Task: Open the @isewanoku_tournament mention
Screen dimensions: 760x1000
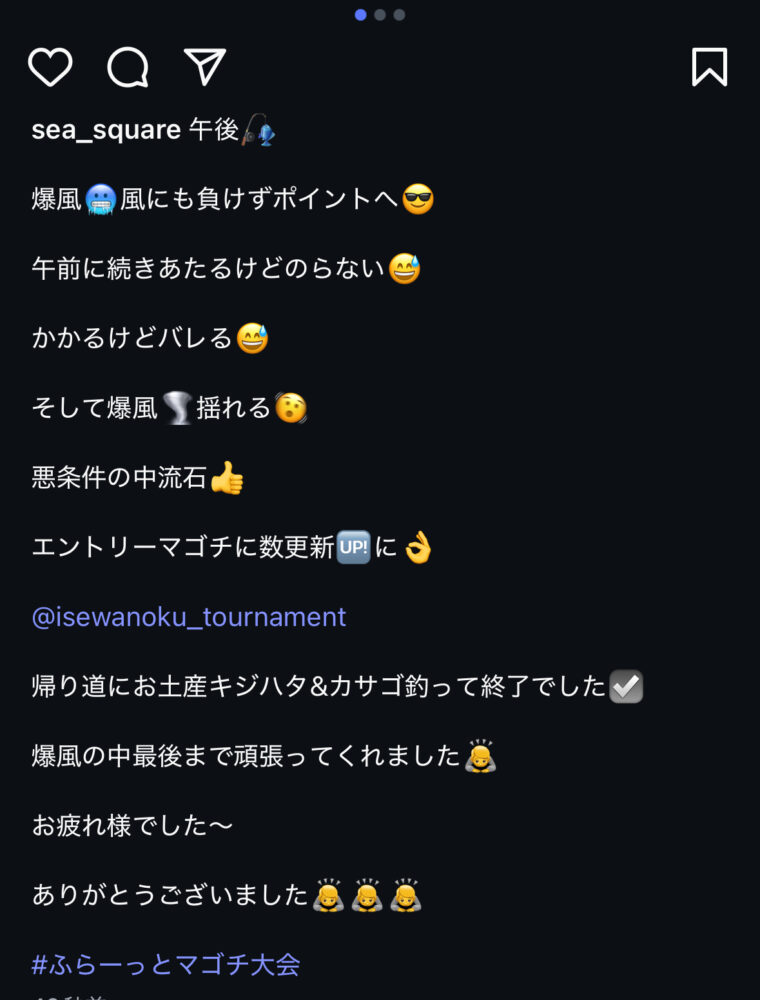Action: [189, 617]
